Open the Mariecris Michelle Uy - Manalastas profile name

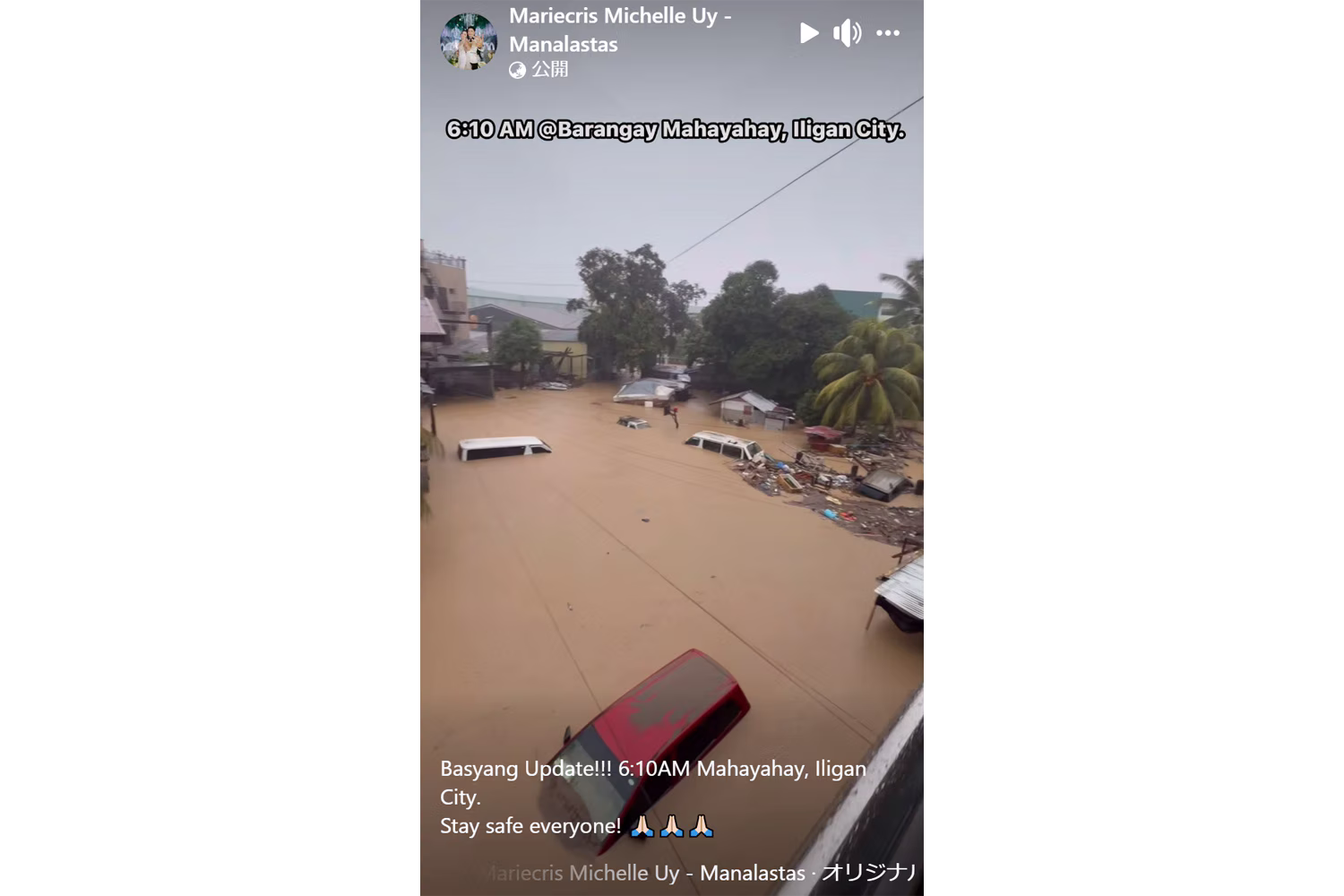pos(619,30)
